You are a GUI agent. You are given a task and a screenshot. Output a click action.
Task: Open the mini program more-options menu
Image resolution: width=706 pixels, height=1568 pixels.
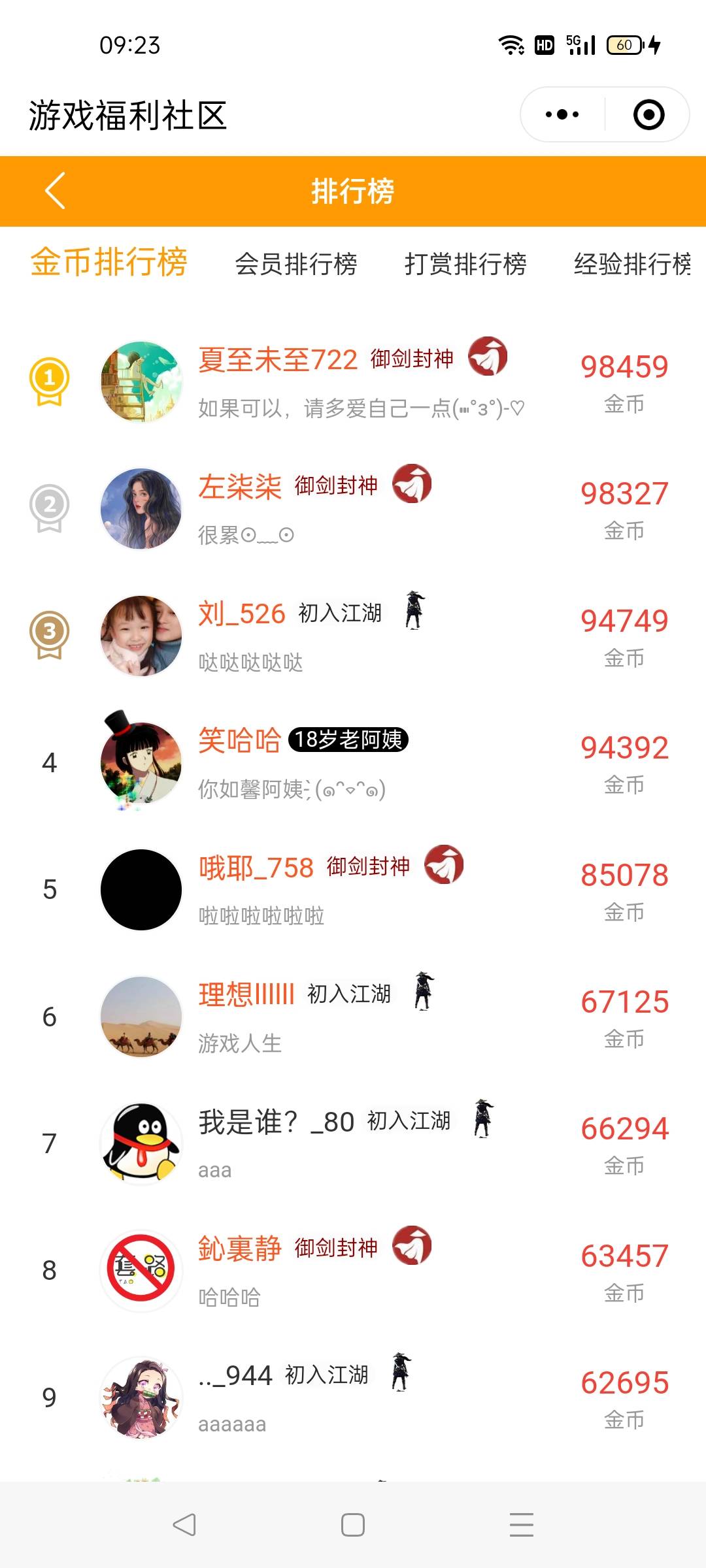[x=562, y=115]
